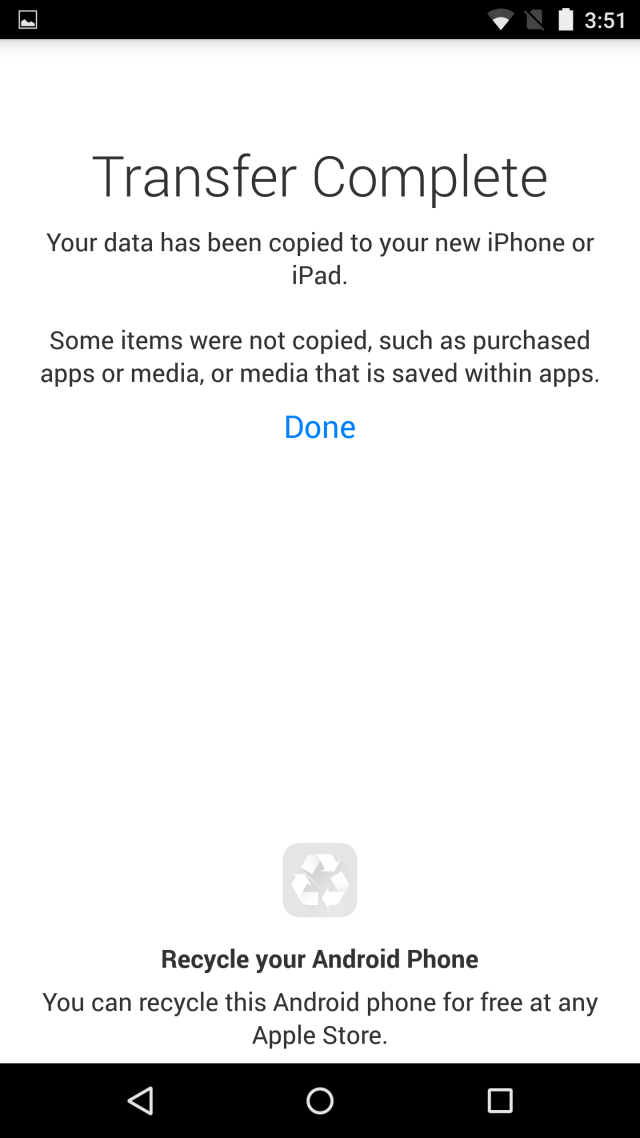Go back using the navigation bar
The width and height of the screenshot is (640, 1138).
coord(141,1101)
